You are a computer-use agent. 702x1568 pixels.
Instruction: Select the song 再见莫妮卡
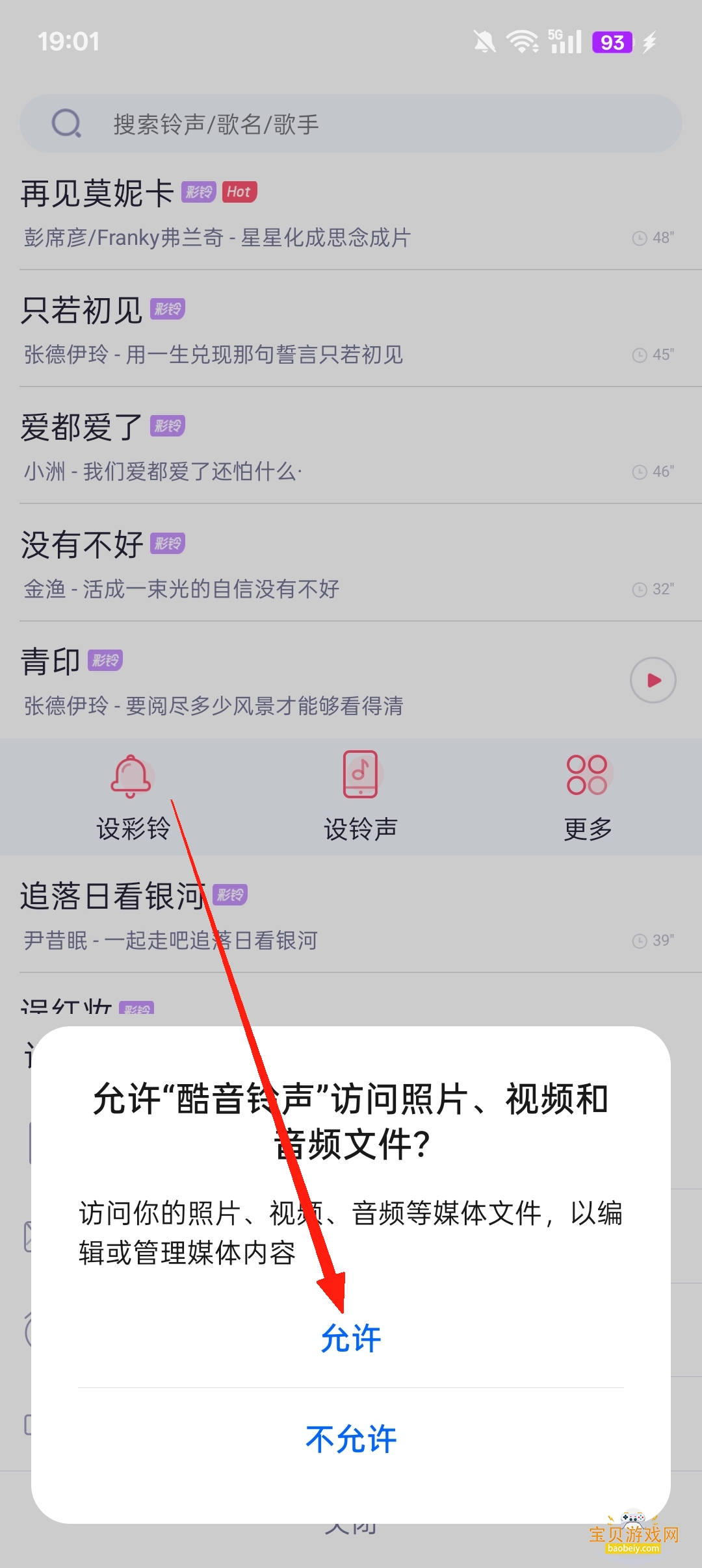260,214
